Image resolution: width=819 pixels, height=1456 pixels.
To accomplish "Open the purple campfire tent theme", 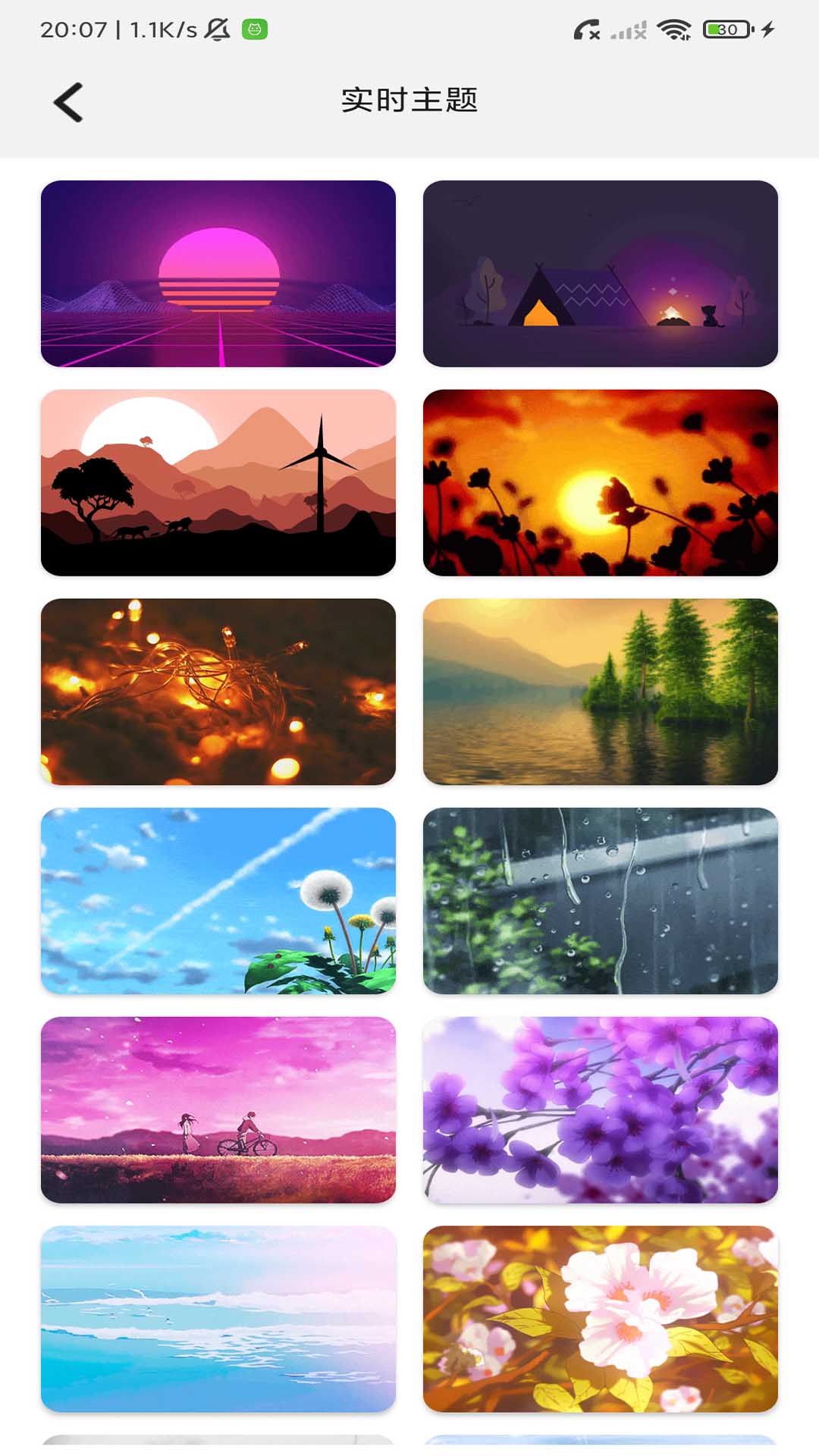I will (601, 274).
